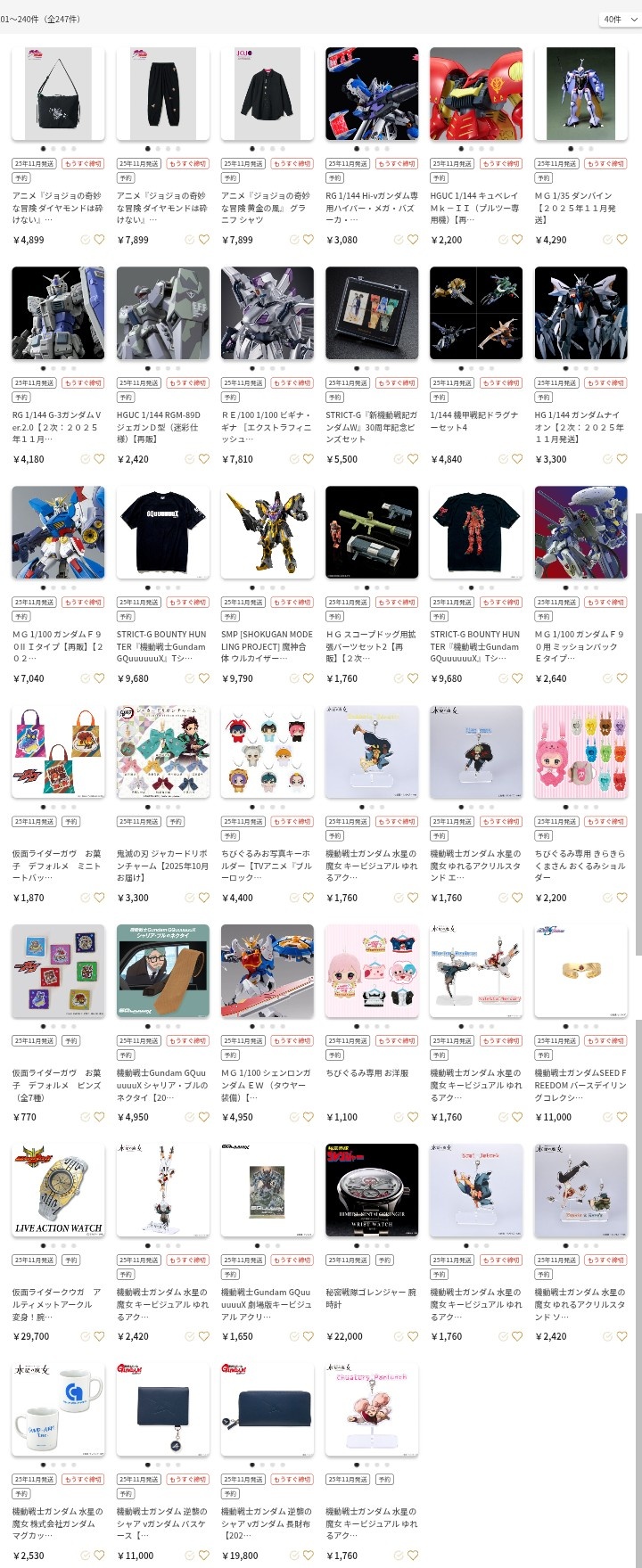Open the 40件 items-per-page dropdown
The width and height of the screenshot is (642, 1568).
coord(618,19)
